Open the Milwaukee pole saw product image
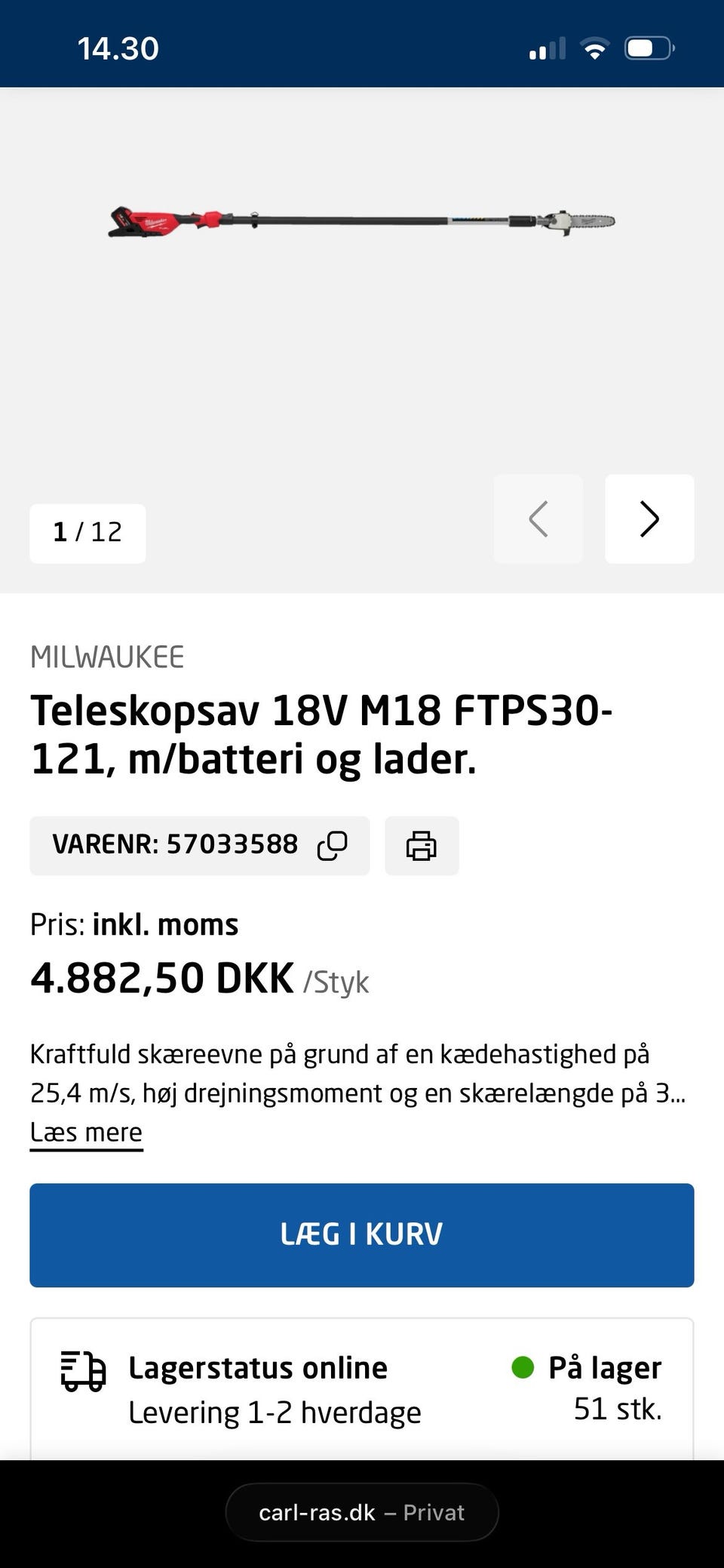 tap(362, 222)
